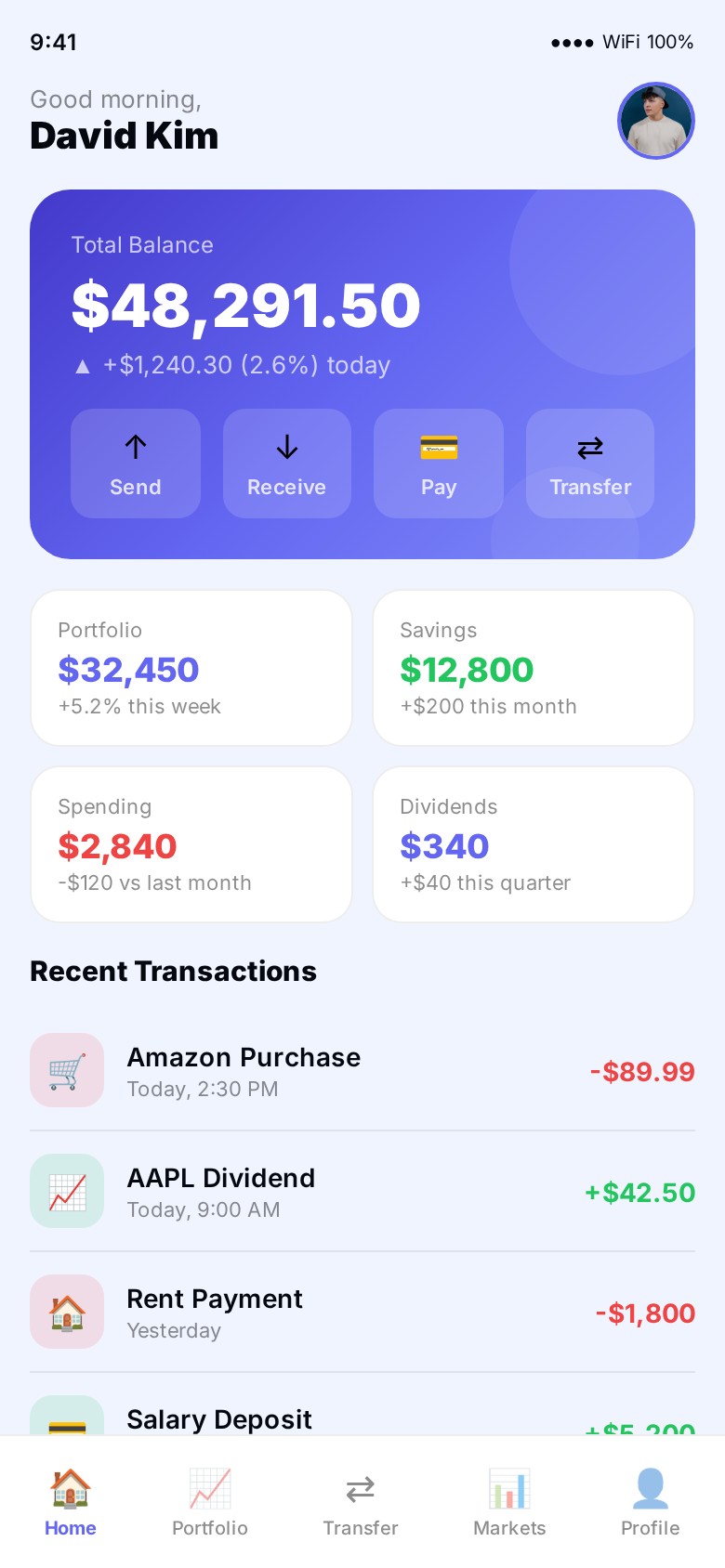
Task: Open the Savings $12,800 card
Action: (x=534, y=668)
